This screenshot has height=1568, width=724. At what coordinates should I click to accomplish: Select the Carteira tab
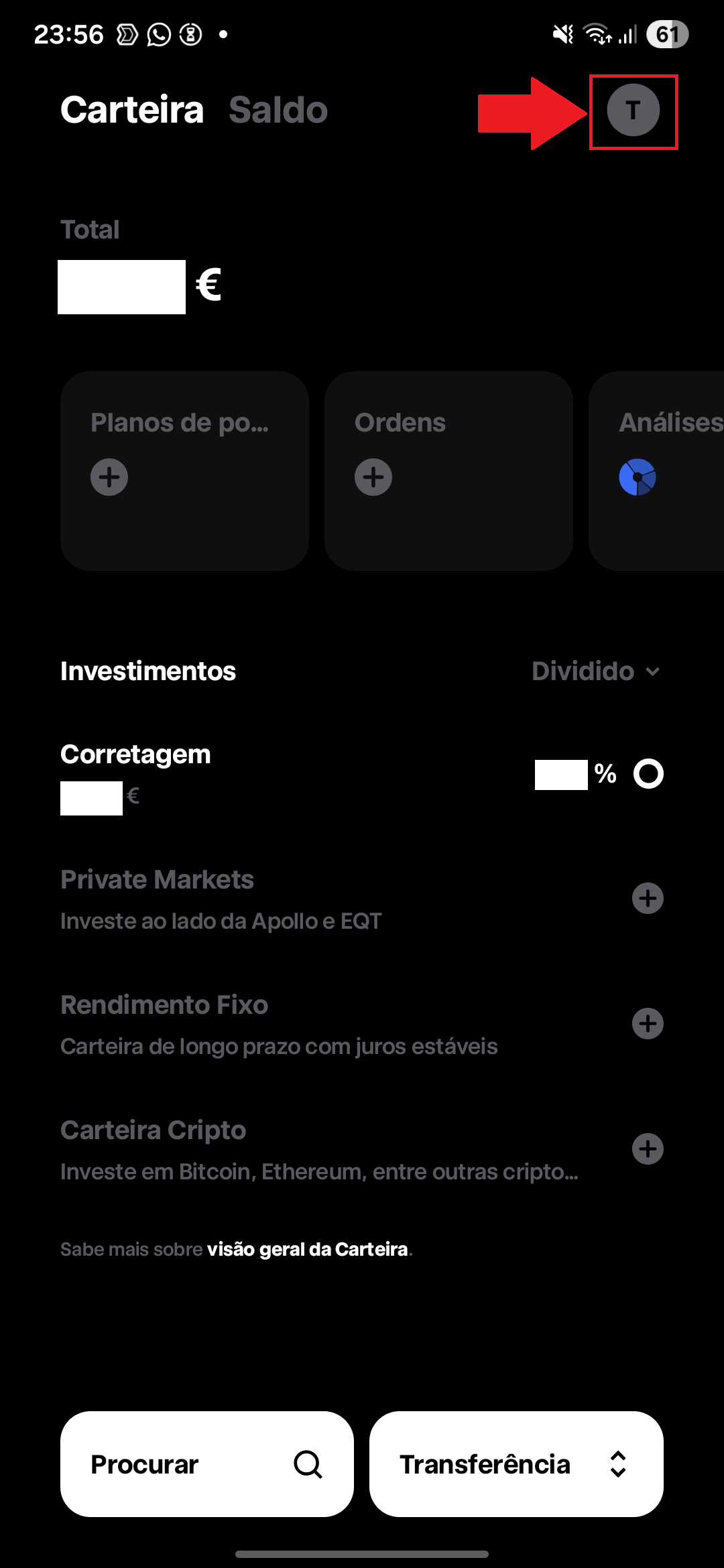pyautogui.click(x=132, y=110)
